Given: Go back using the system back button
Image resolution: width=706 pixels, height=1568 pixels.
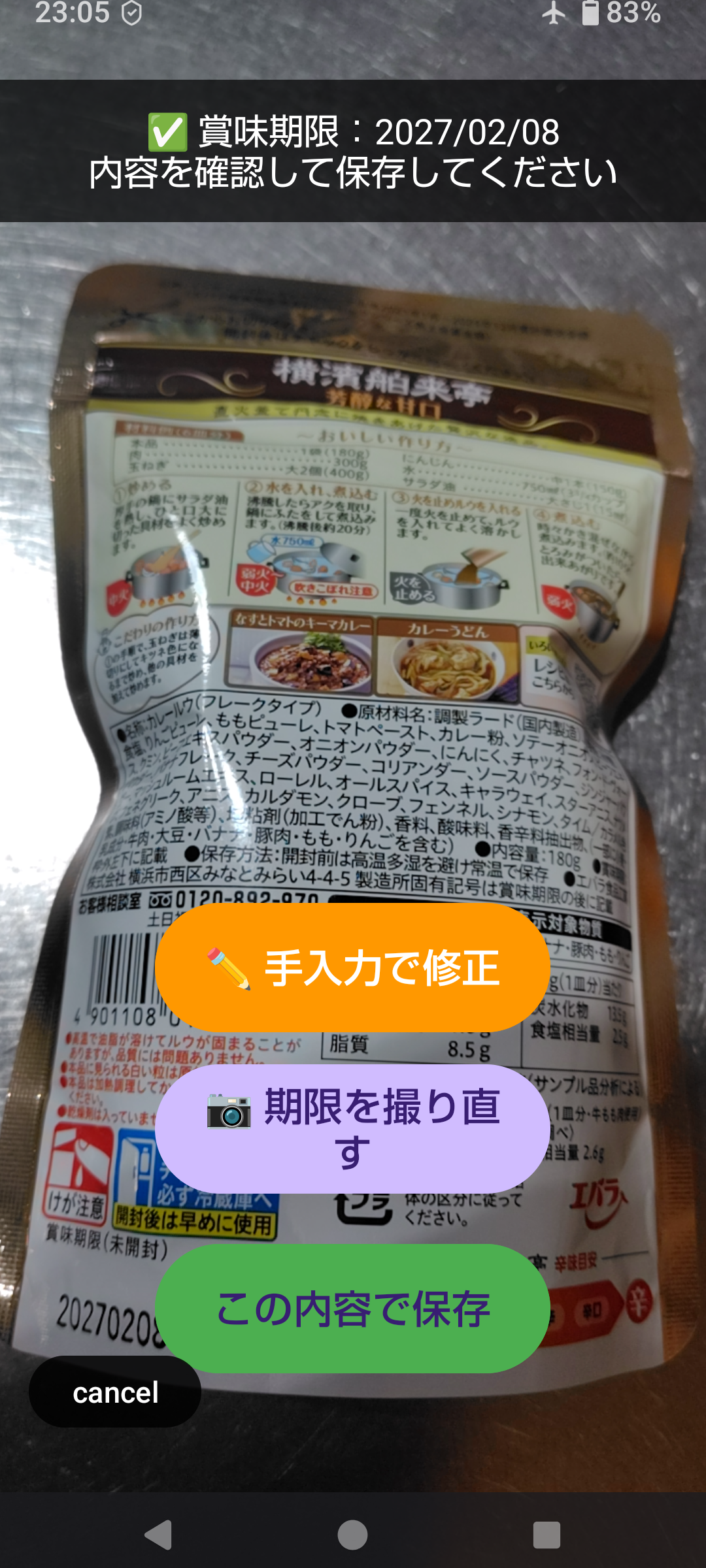Looking at the screenshot, I should click(159, 1535).
